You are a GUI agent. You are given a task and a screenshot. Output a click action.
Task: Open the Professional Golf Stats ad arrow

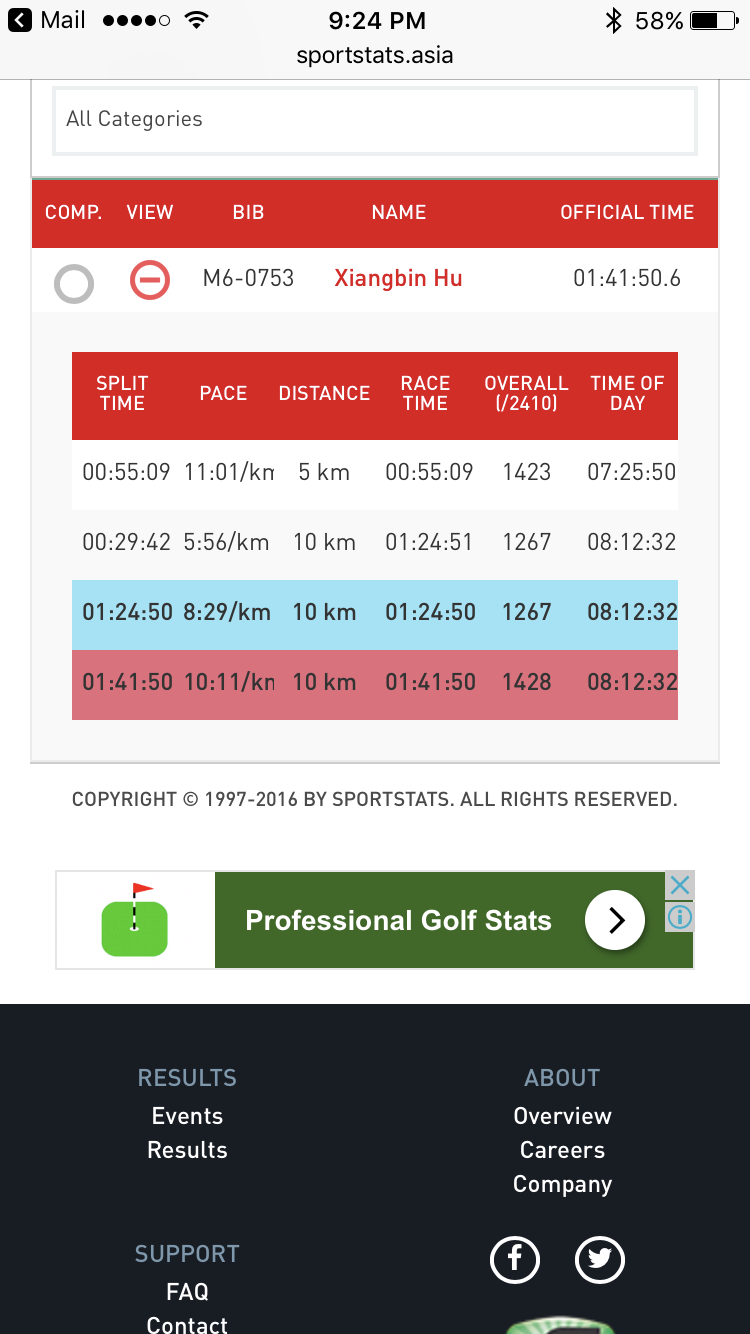tap(615, 920)
